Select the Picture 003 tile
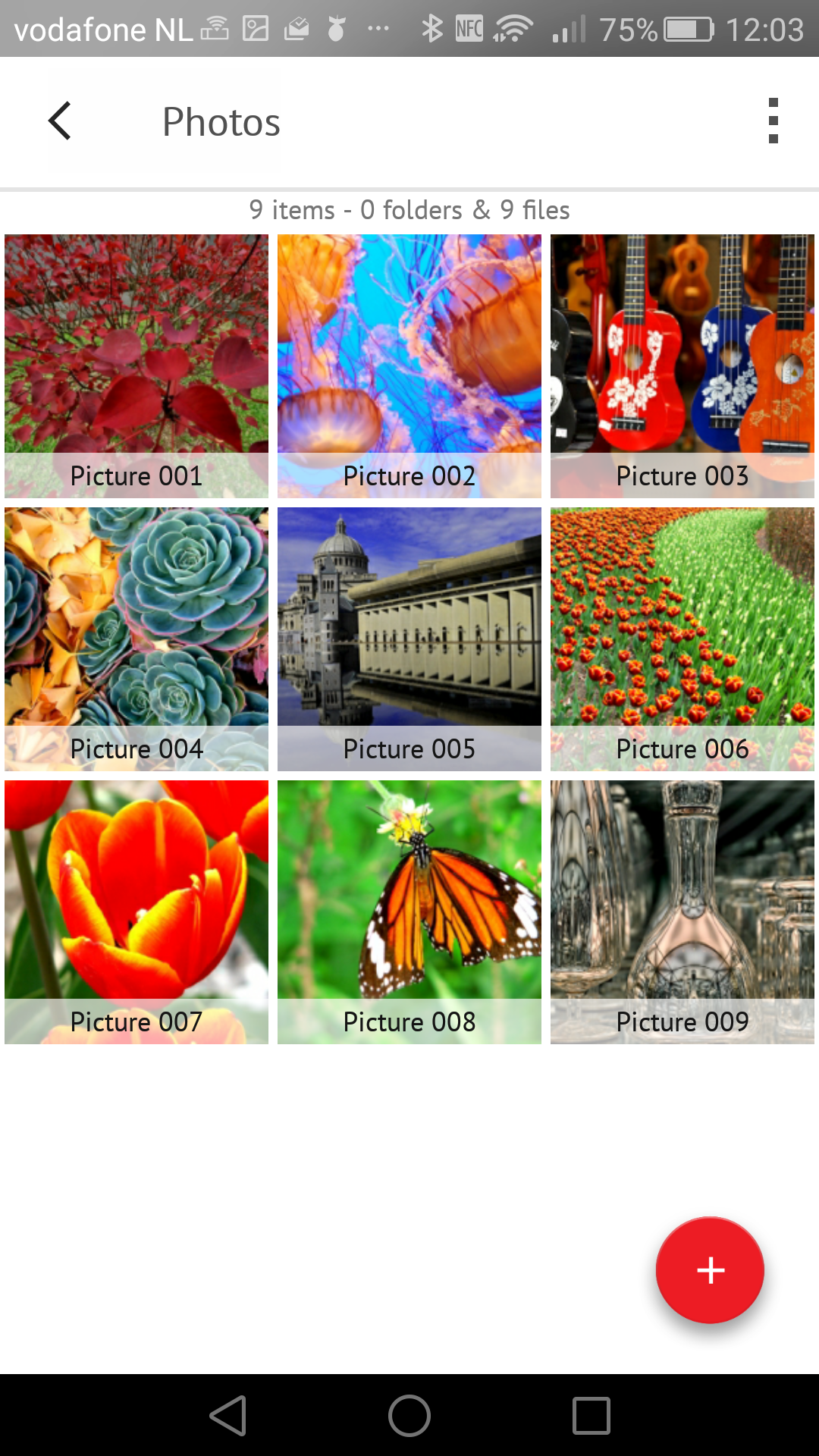Image resolution: width=819 pixels, height=1456 pixels. pos(682,366)
